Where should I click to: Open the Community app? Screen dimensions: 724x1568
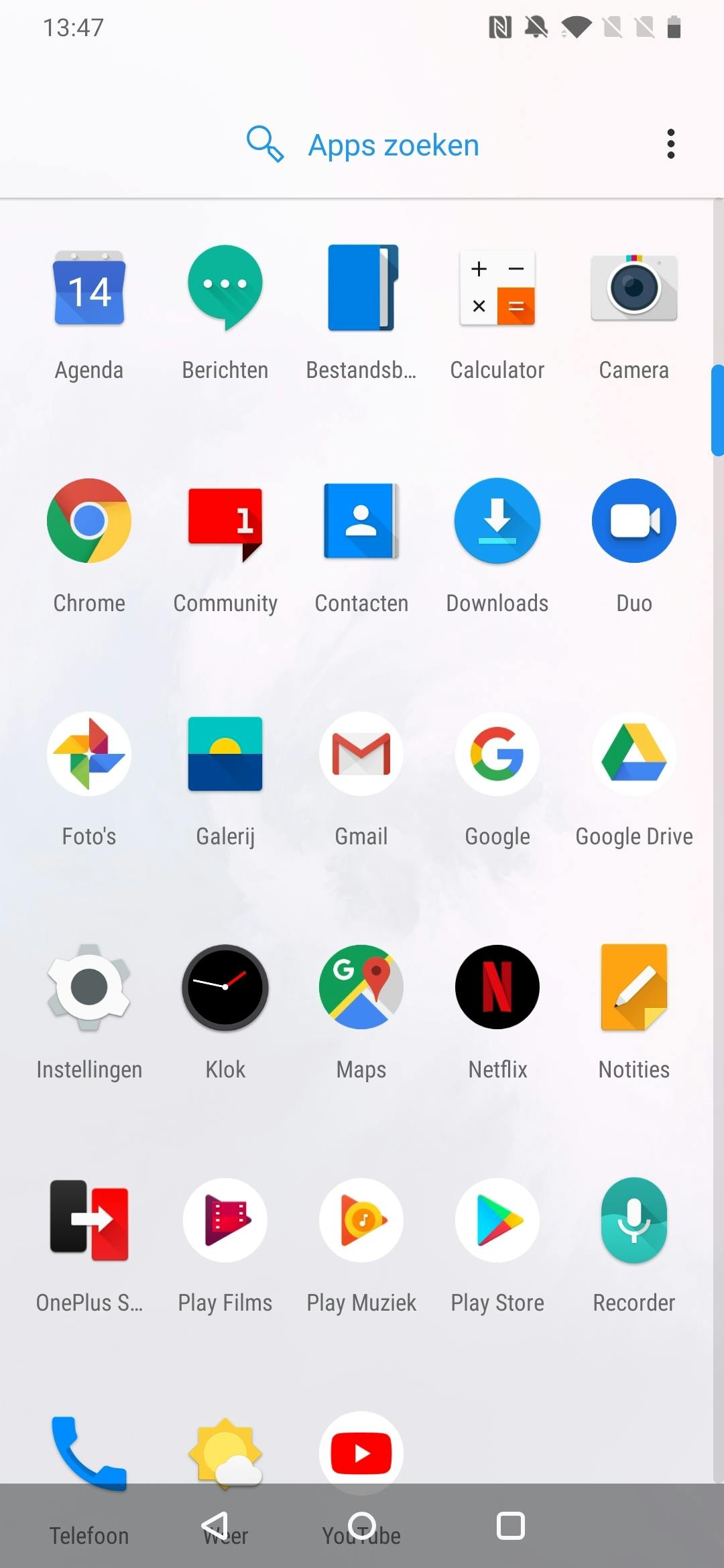[x=225, y=521]
